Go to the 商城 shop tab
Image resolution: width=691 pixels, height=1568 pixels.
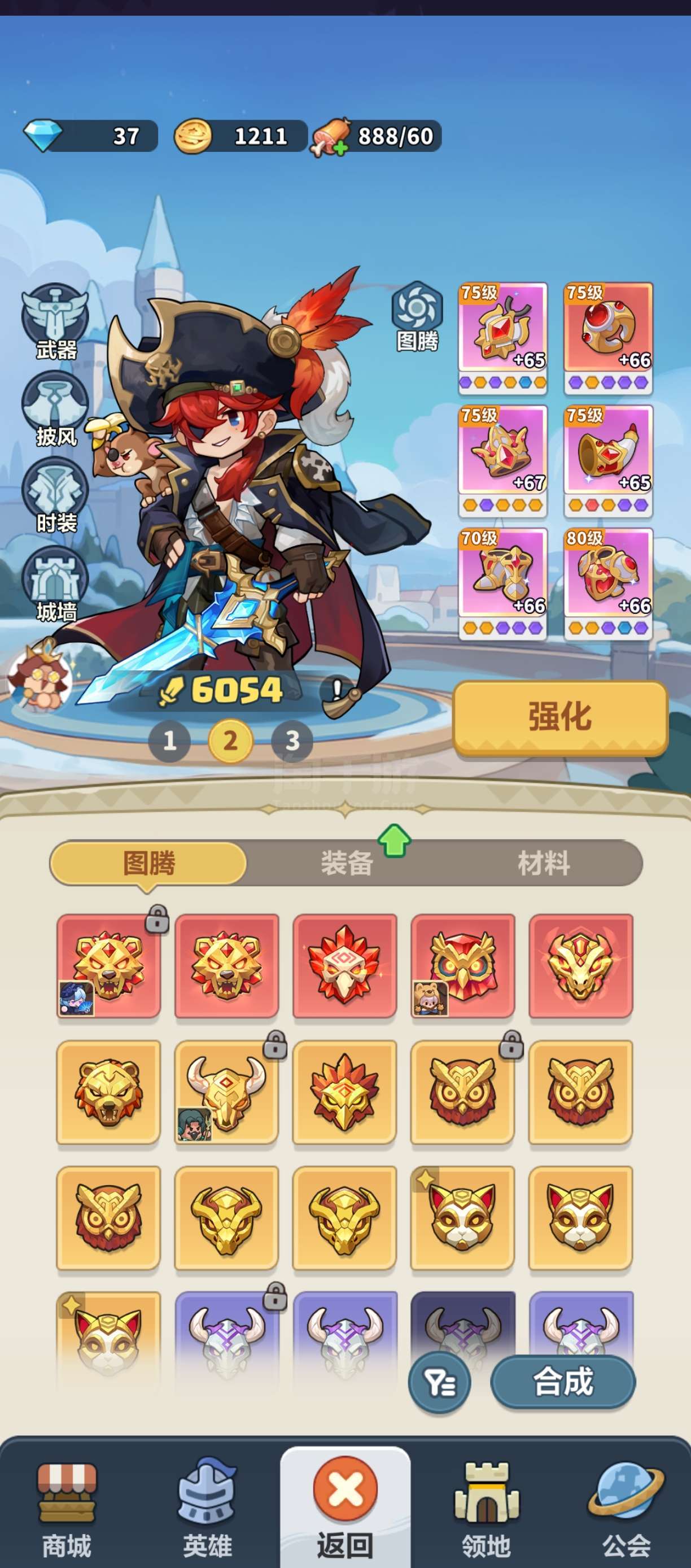[67, 1508]
